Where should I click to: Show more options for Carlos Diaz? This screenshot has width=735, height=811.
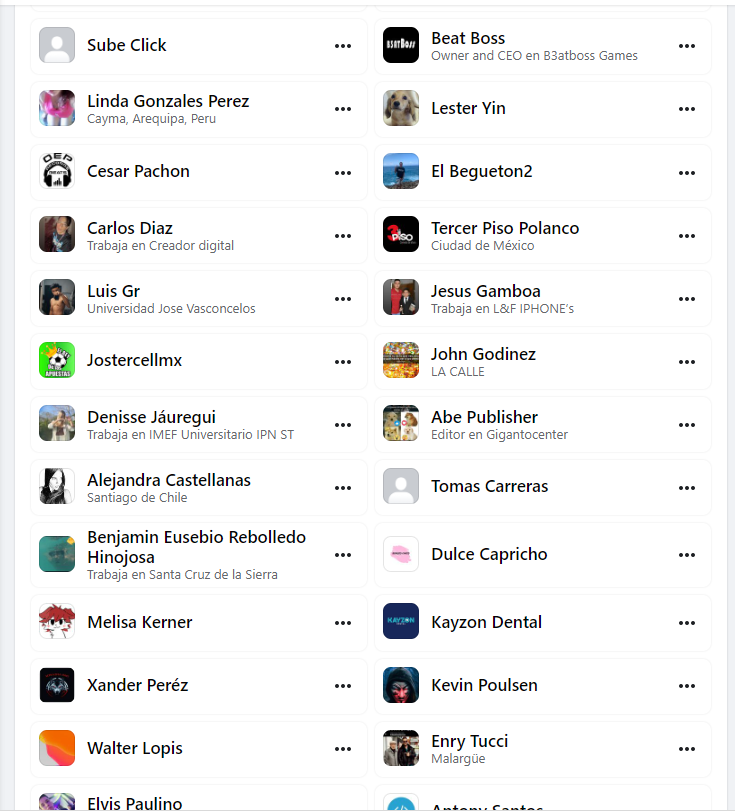pos(343,236)
